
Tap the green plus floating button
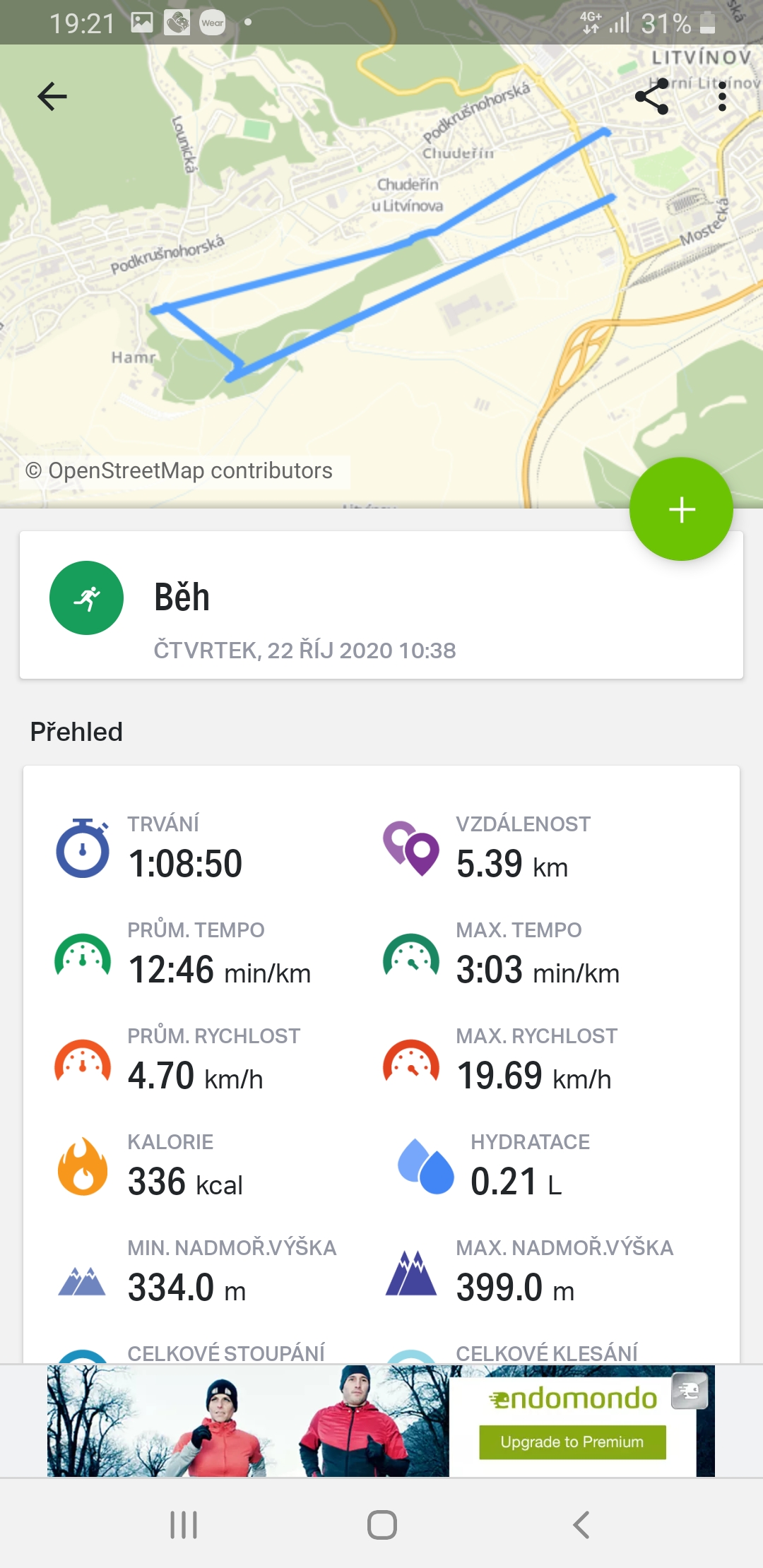click(x=681, y=509)
